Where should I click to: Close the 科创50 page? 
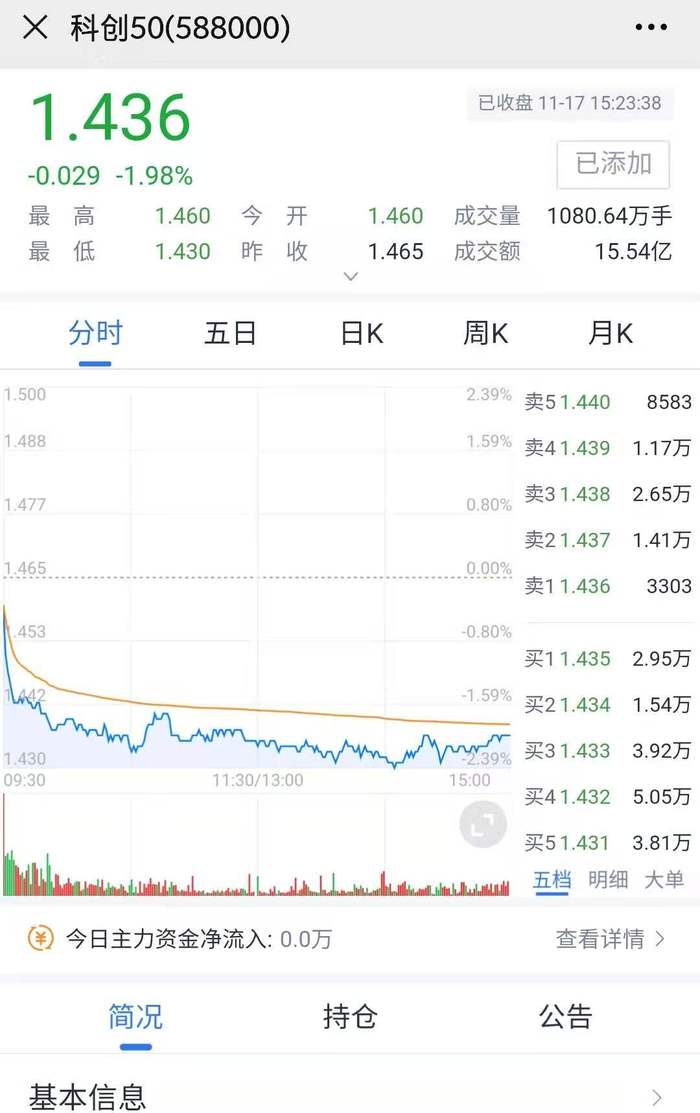coord(35,27)
